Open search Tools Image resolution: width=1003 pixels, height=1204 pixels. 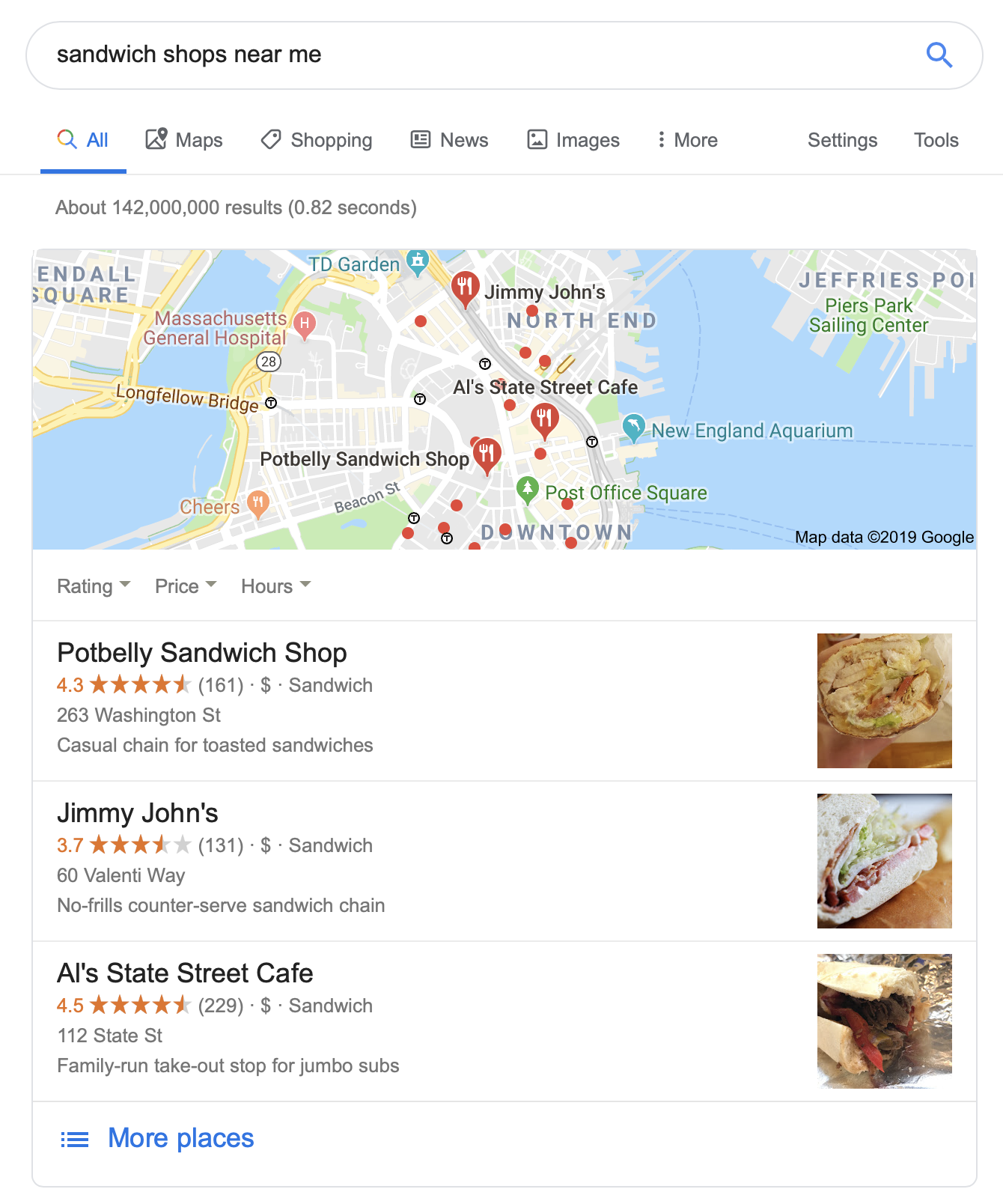click(x=936, y=140)
